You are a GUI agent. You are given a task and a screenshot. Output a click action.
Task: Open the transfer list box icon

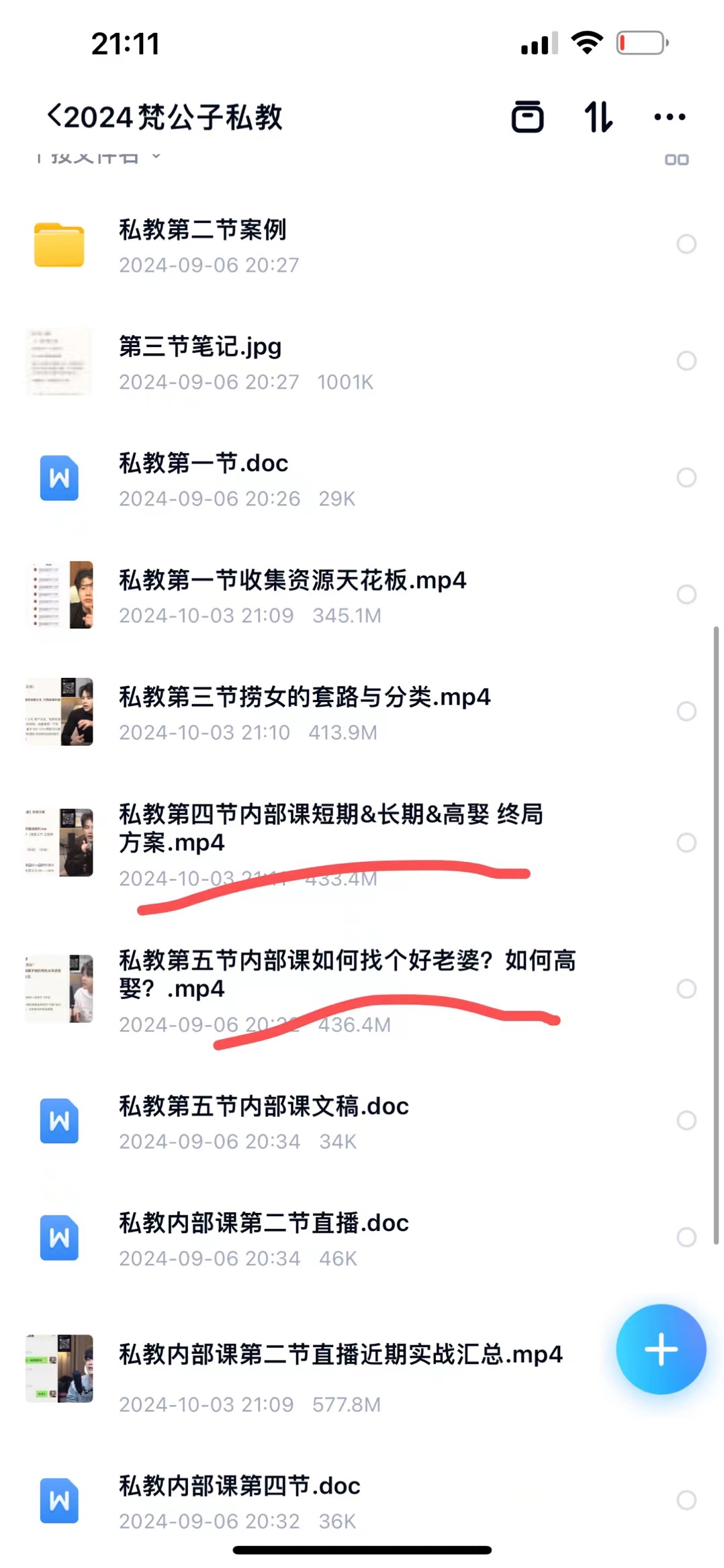tap(527, 117)
